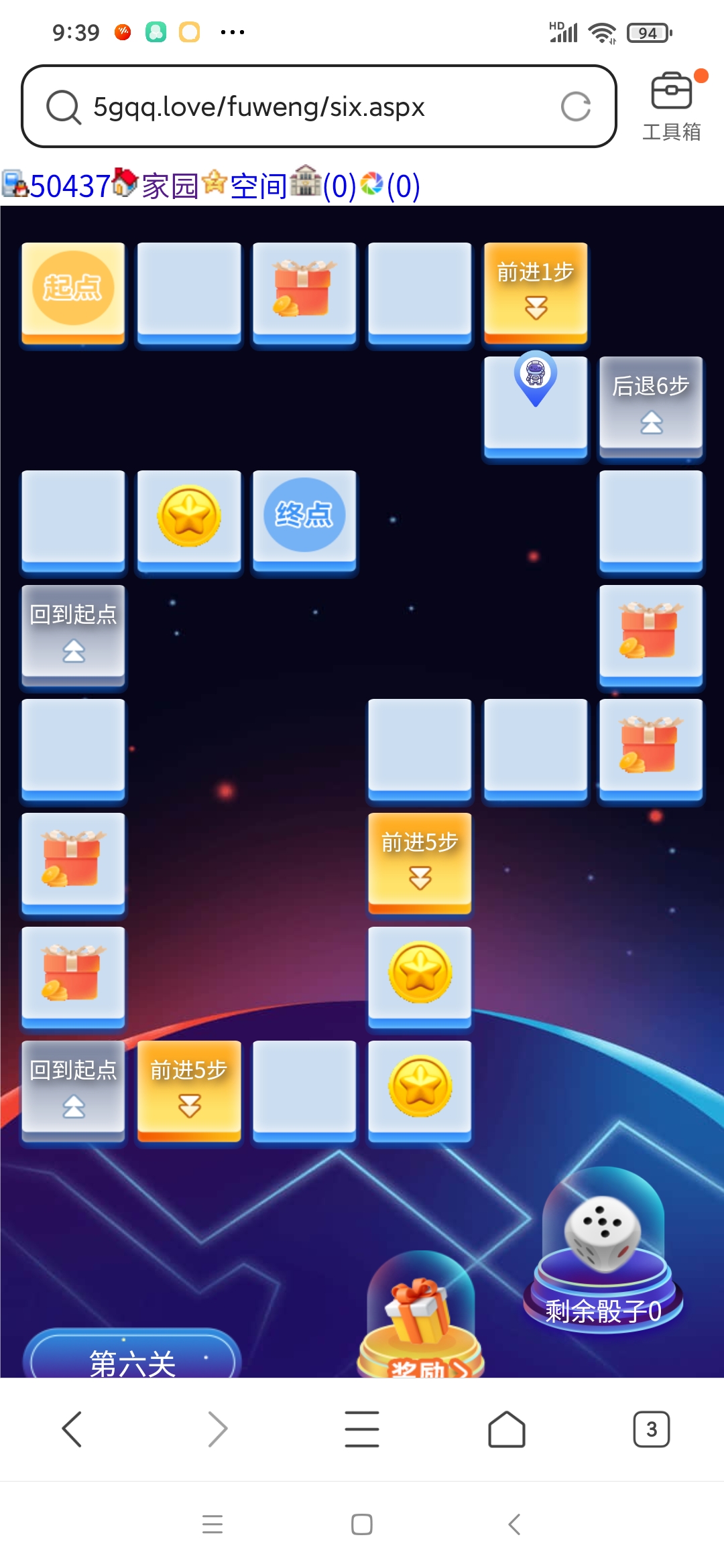Image resolution: width=724 pixels, height=1568 pixels.
Task: Tap the system home button
Action: [362, 1524]
